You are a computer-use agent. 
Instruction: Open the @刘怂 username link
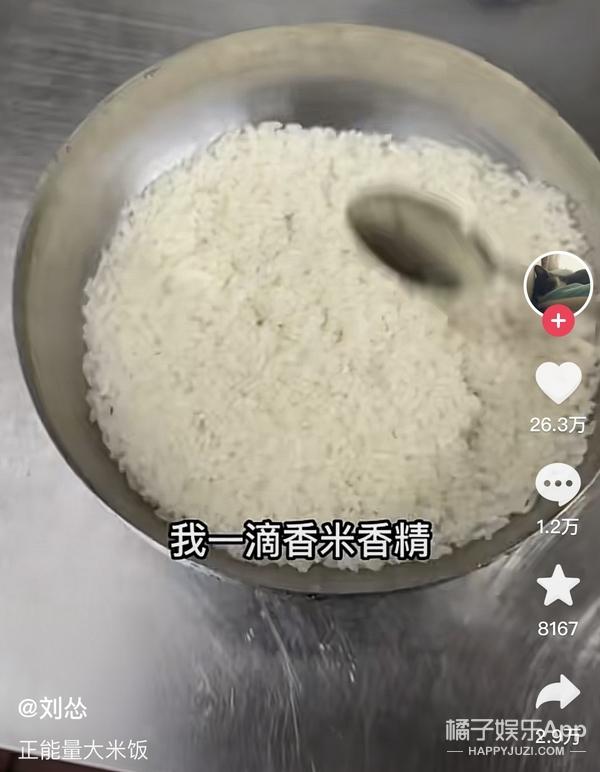(52, 708)
